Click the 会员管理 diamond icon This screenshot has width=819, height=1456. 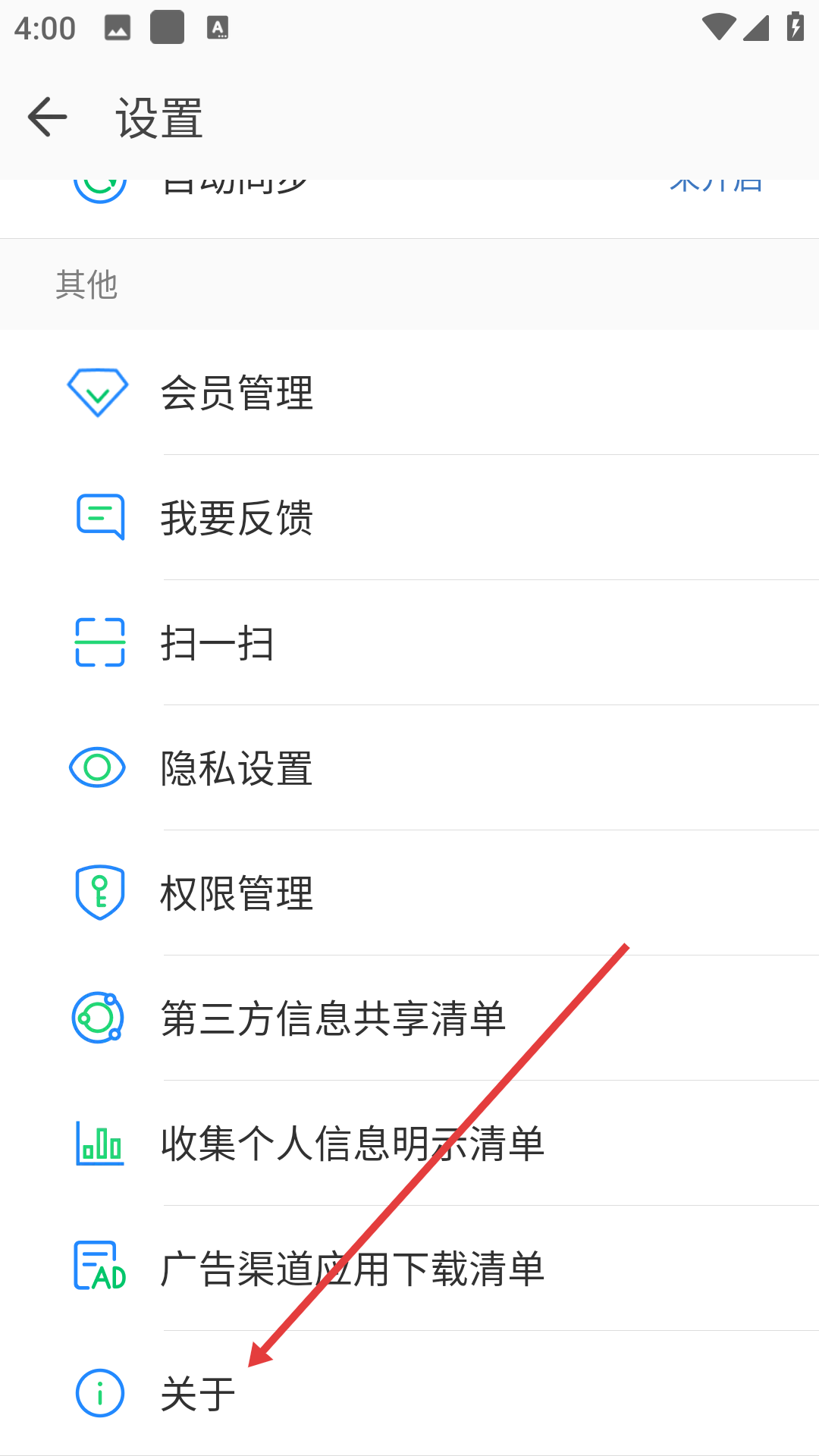(98, 391)
